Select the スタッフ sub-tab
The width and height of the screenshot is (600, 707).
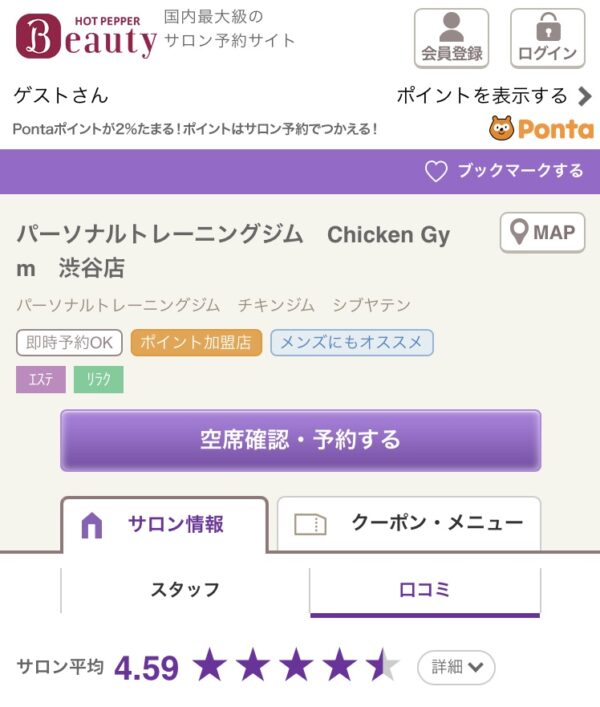pos(185,590)
